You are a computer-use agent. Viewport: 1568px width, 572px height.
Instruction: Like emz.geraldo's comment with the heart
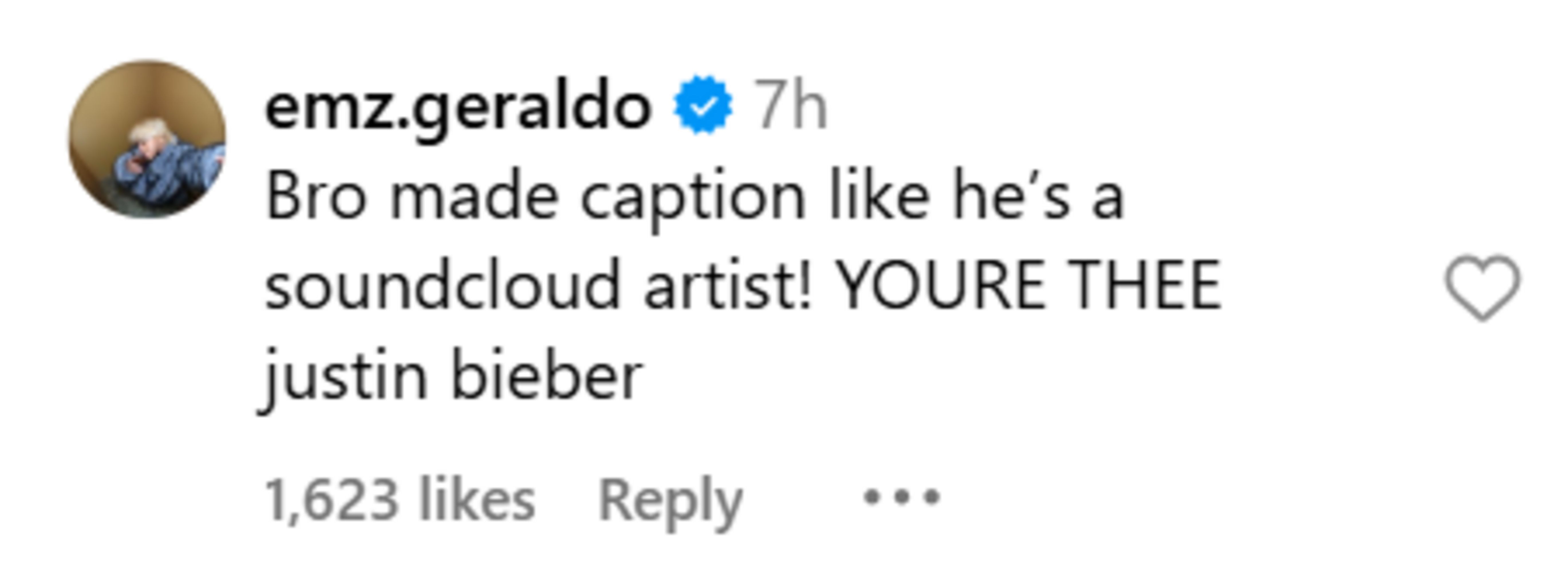[x=1482, y=287]
